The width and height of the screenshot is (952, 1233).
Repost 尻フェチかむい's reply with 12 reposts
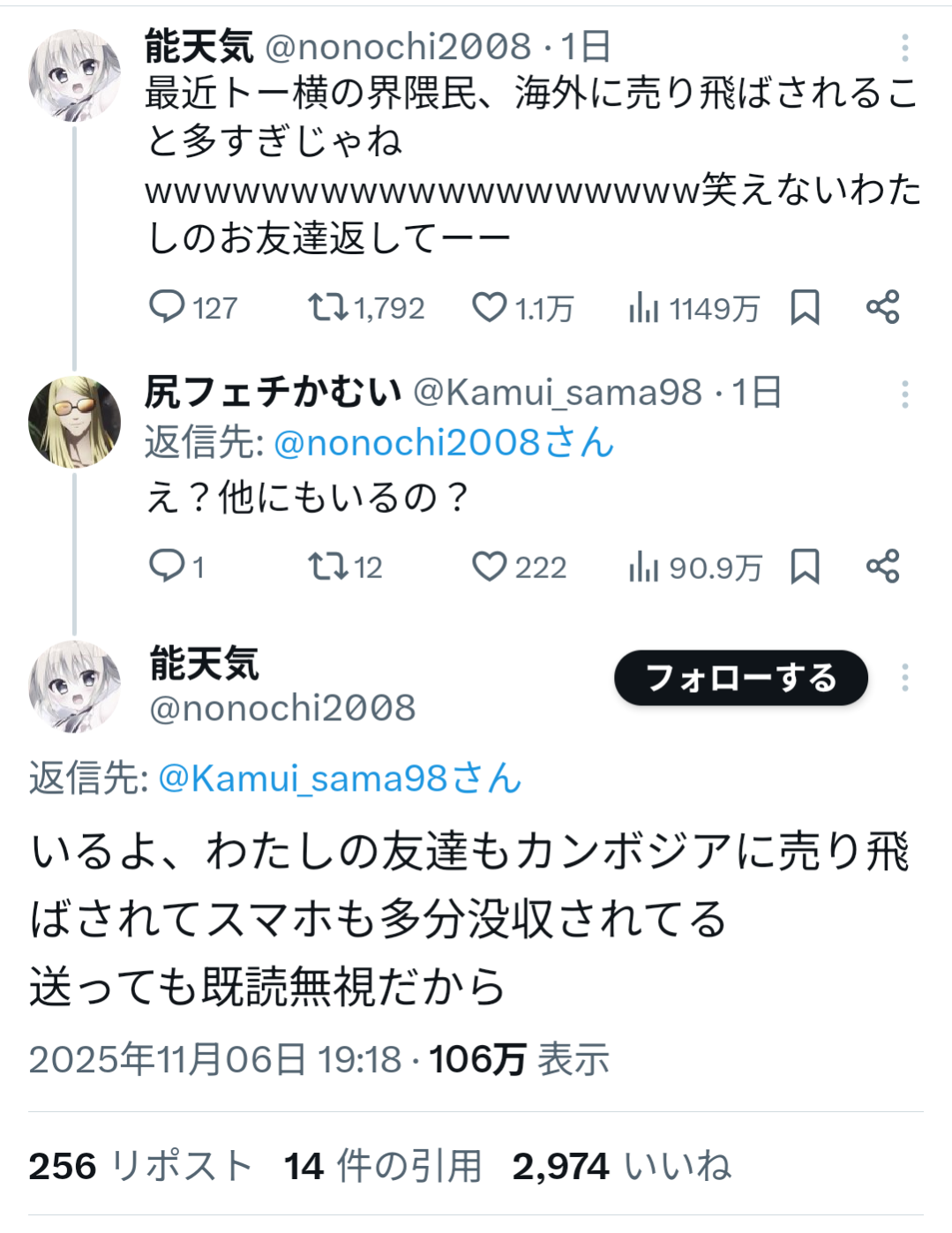[344, 567]
